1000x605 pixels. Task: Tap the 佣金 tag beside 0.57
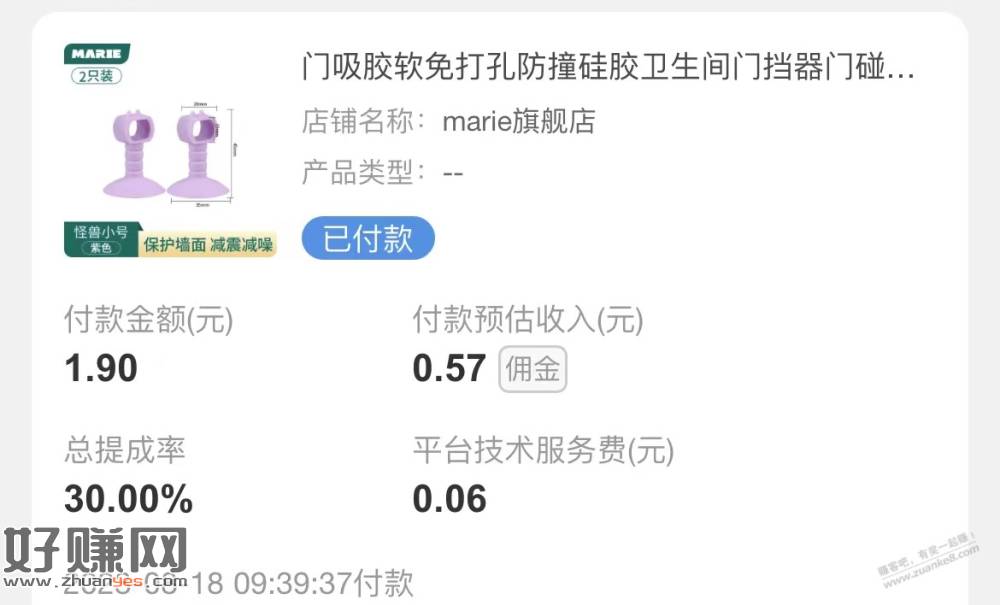pyautogui.click(x=532, y=370)
